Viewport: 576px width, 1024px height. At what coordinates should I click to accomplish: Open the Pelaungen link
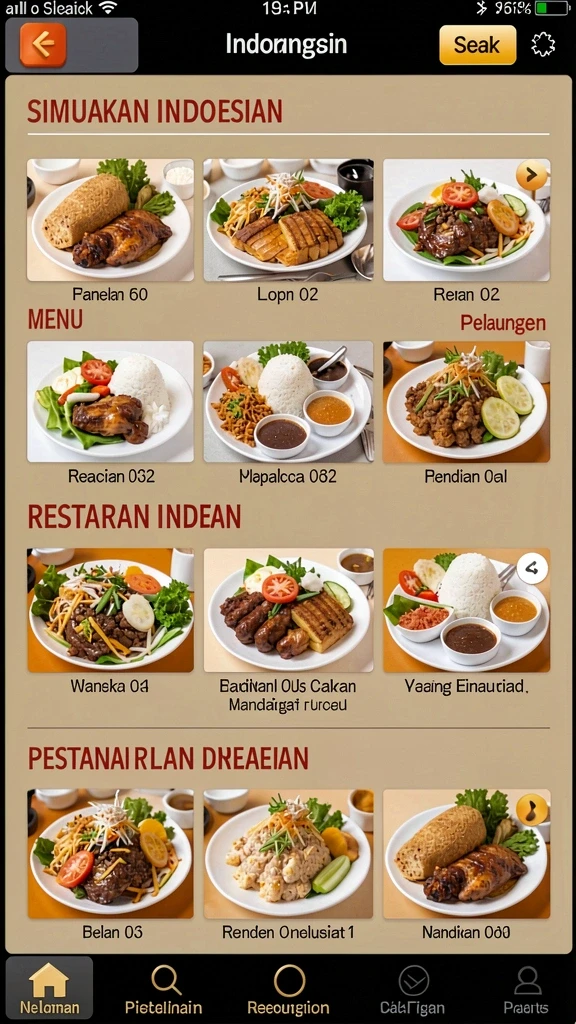click(x=503, y=323)
